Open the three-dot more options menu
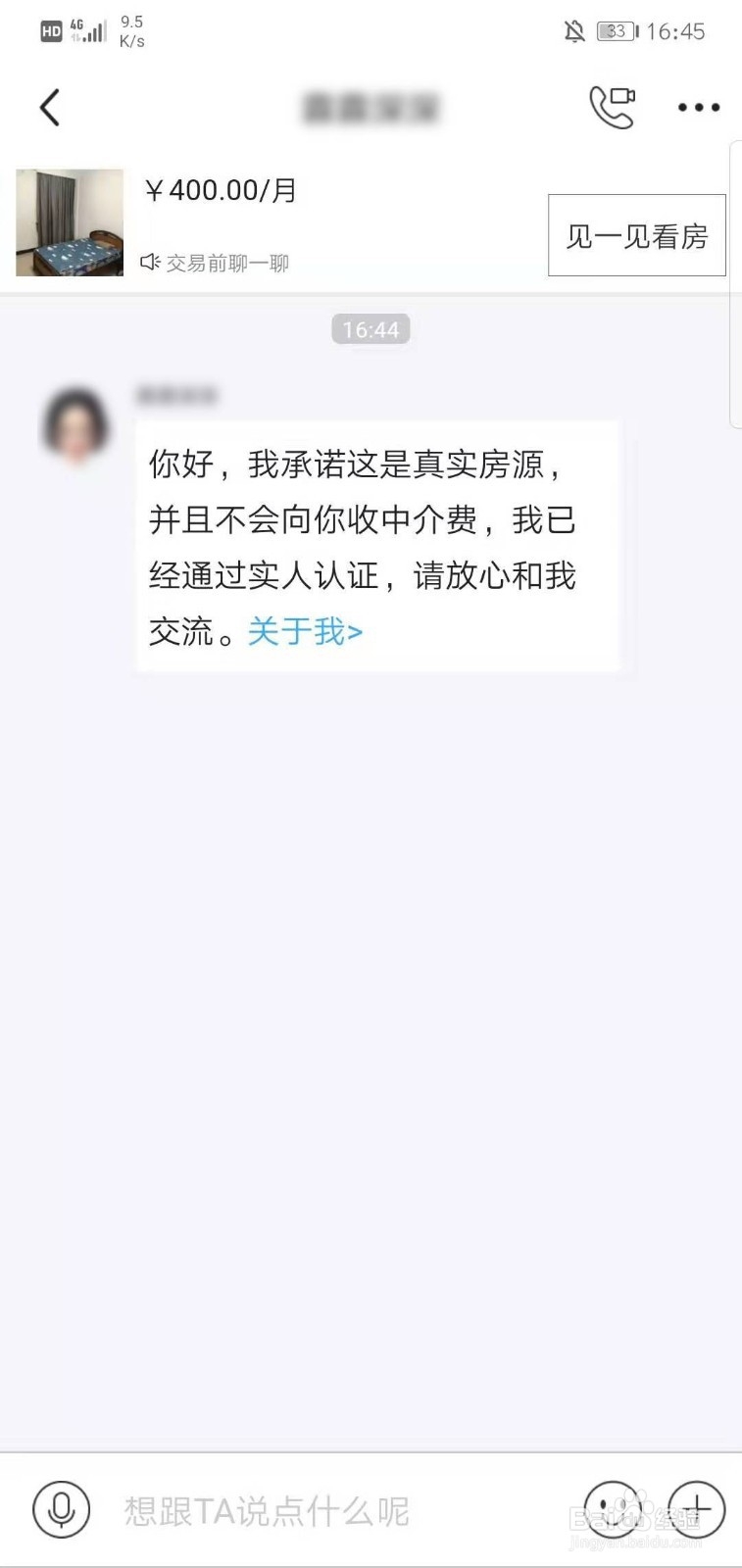 [697, 108]
